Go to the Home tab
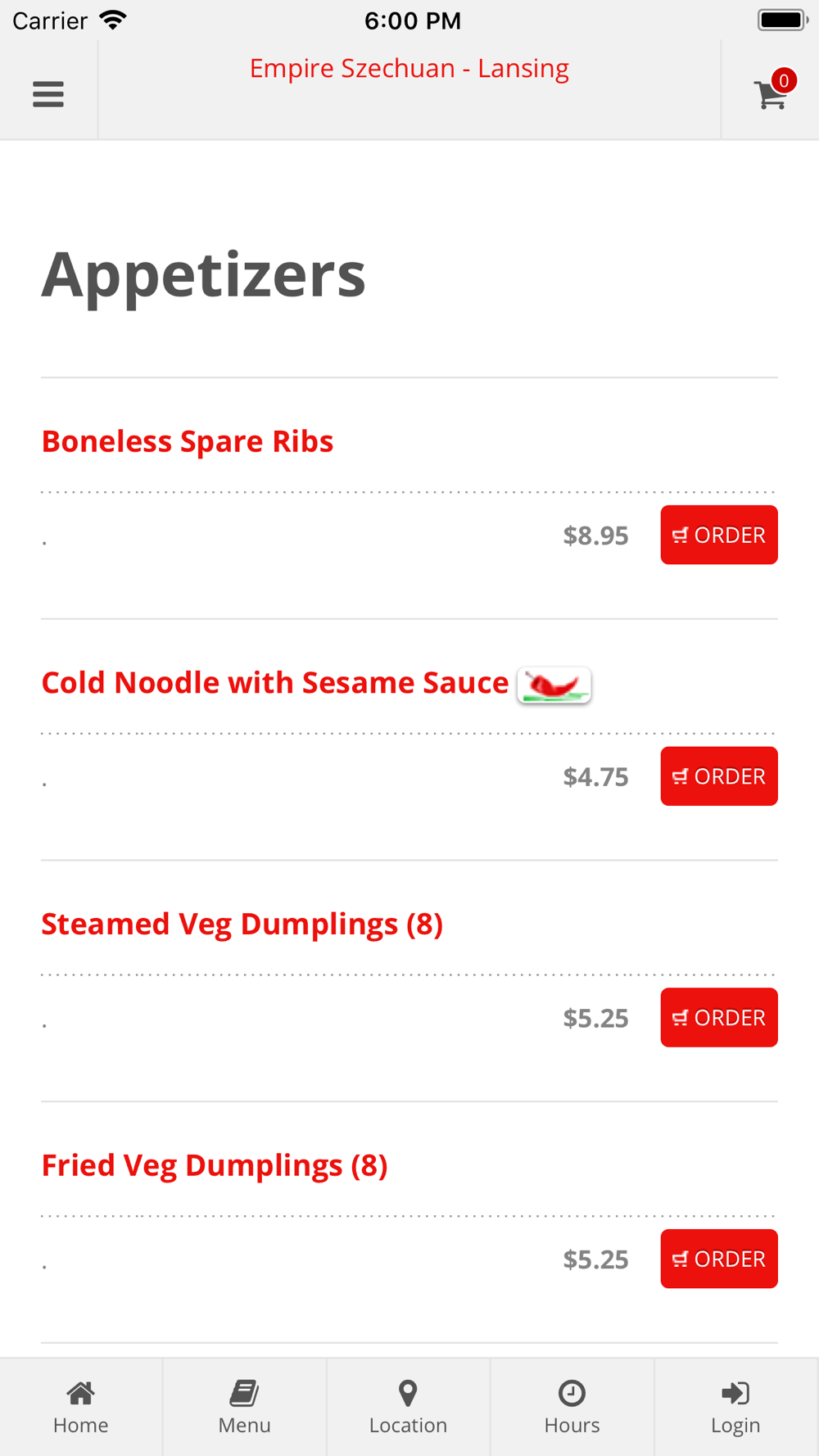The image size is (819, 1456). [81, 1408]
